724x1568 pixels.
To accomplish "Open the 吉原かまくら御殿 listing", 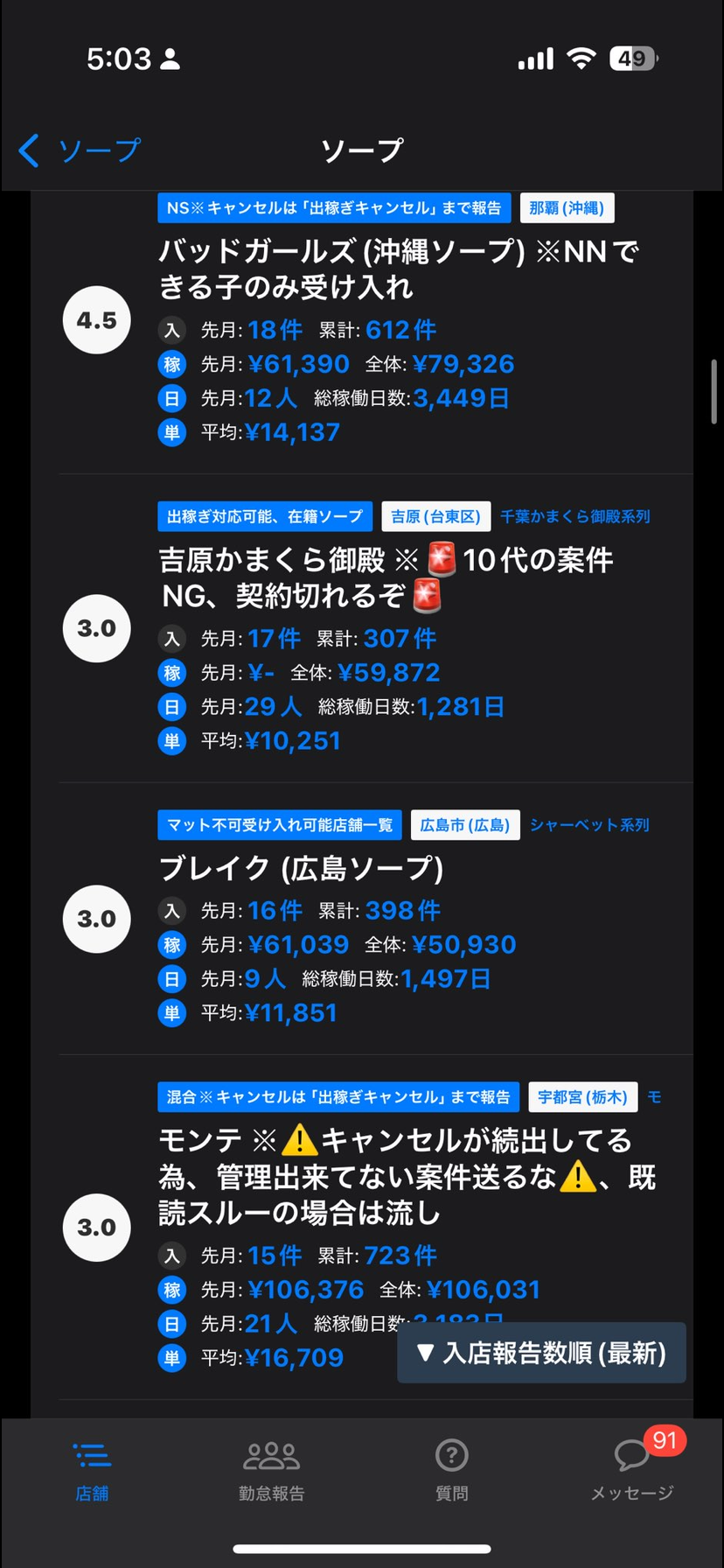I will pos(386,577).
